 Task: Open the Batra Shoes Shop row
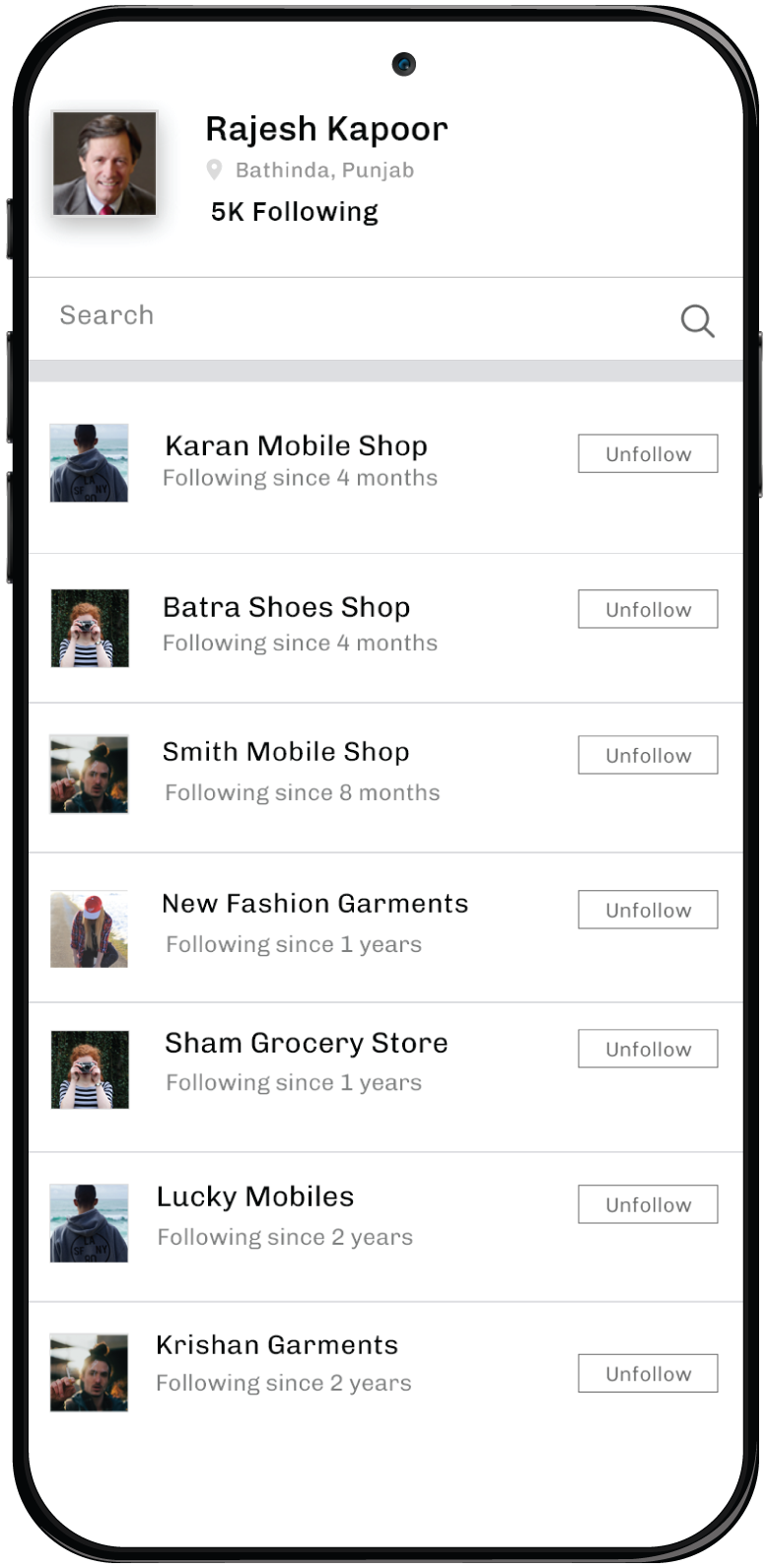click(385, 628)
